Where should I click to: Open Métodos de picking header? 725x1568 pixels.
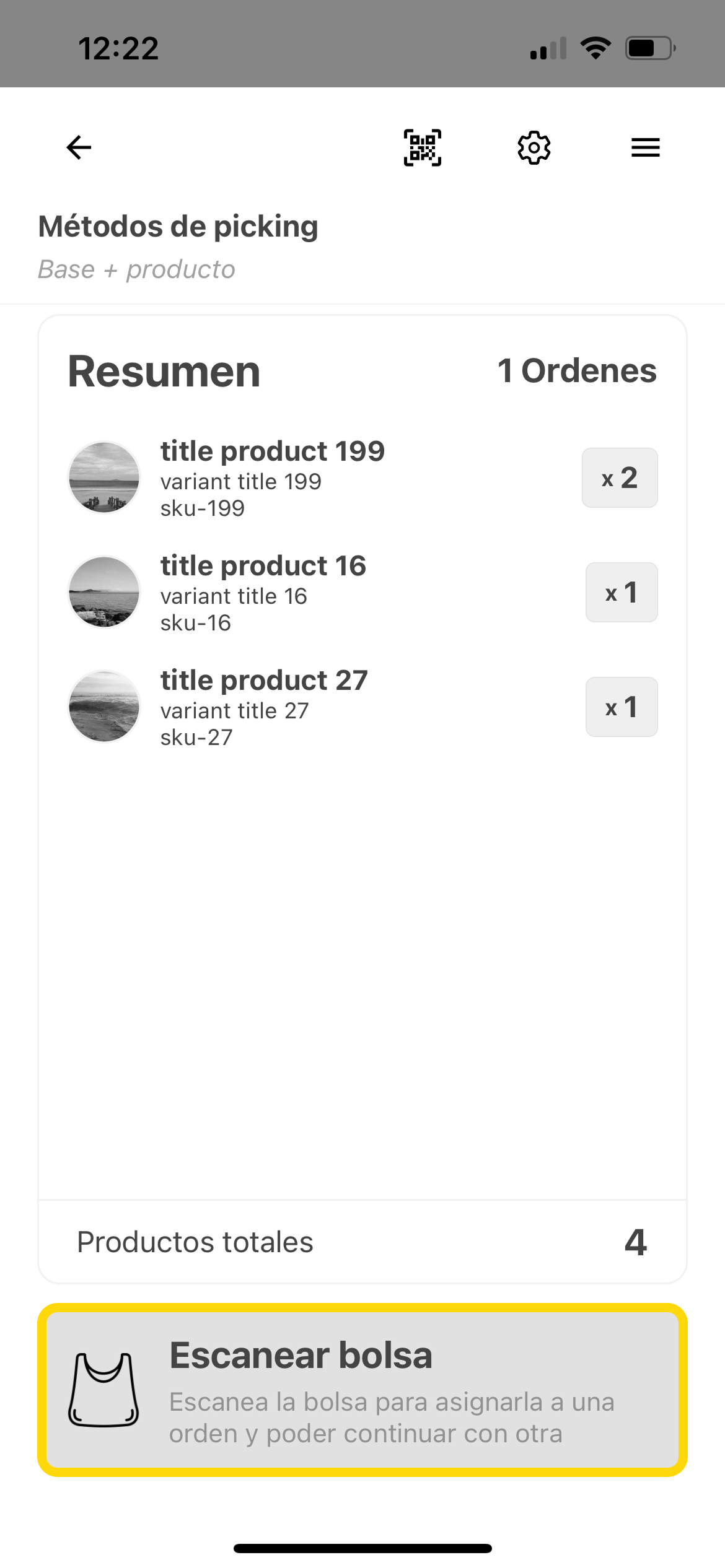(177, 227)
